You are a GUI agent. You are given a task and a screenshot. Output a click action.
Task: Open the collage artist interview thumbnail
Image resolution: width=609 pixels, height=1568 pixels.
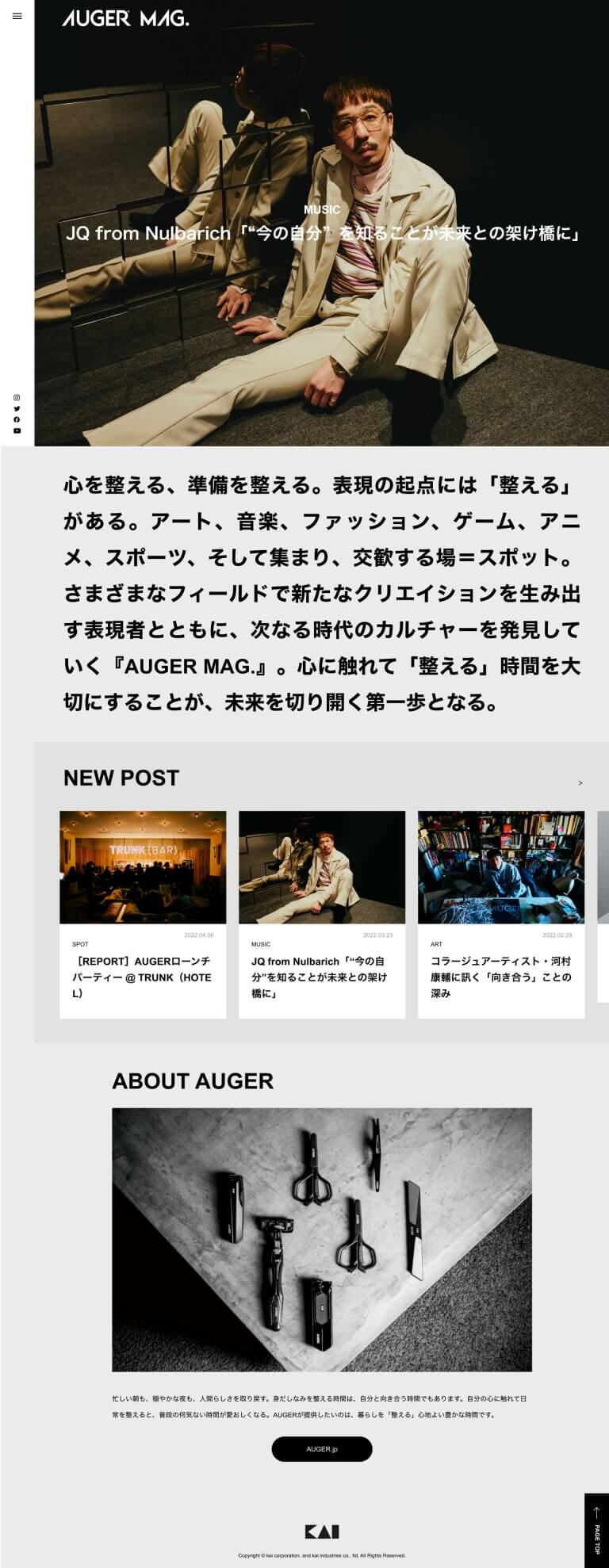[x=500, y=866]
